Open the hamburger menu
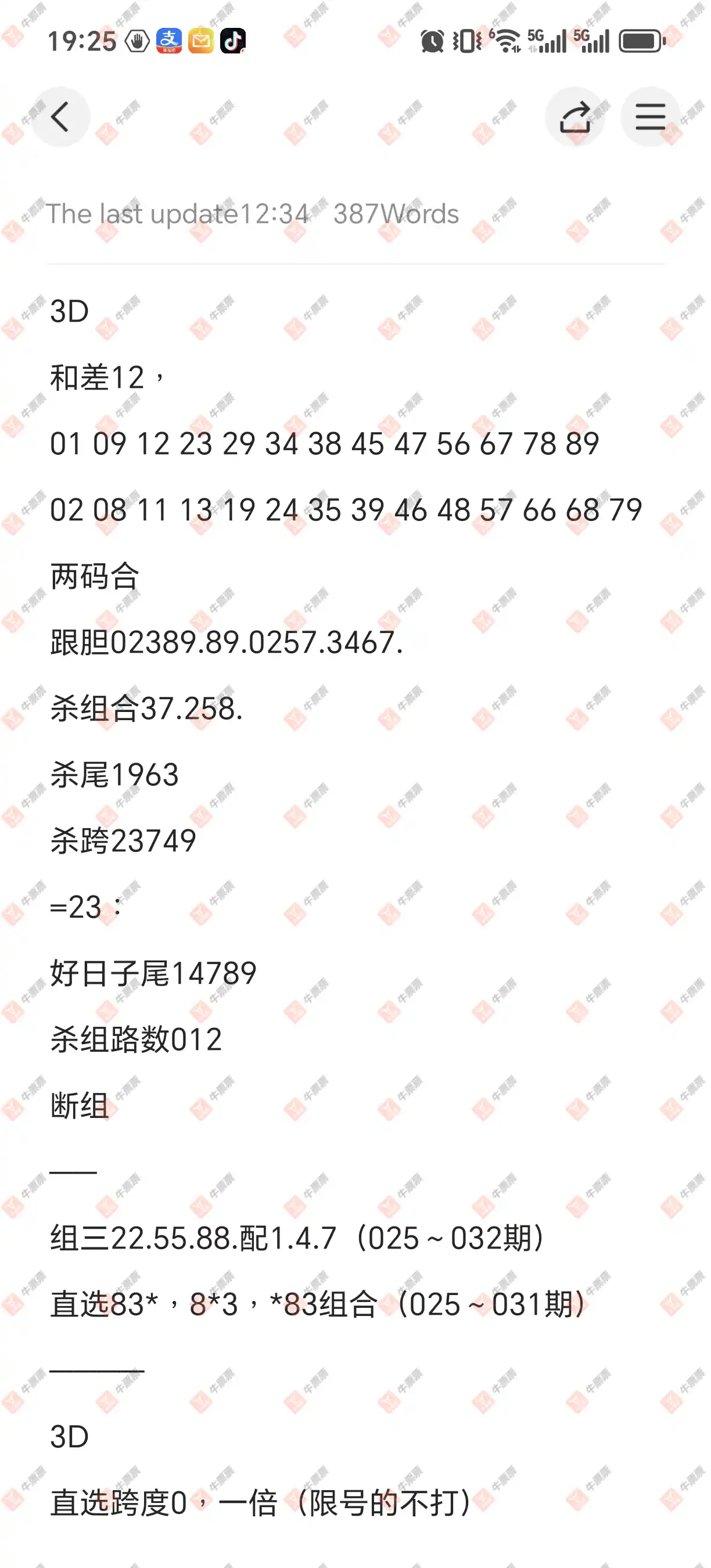711x1568 pixels. click(649, 116)
